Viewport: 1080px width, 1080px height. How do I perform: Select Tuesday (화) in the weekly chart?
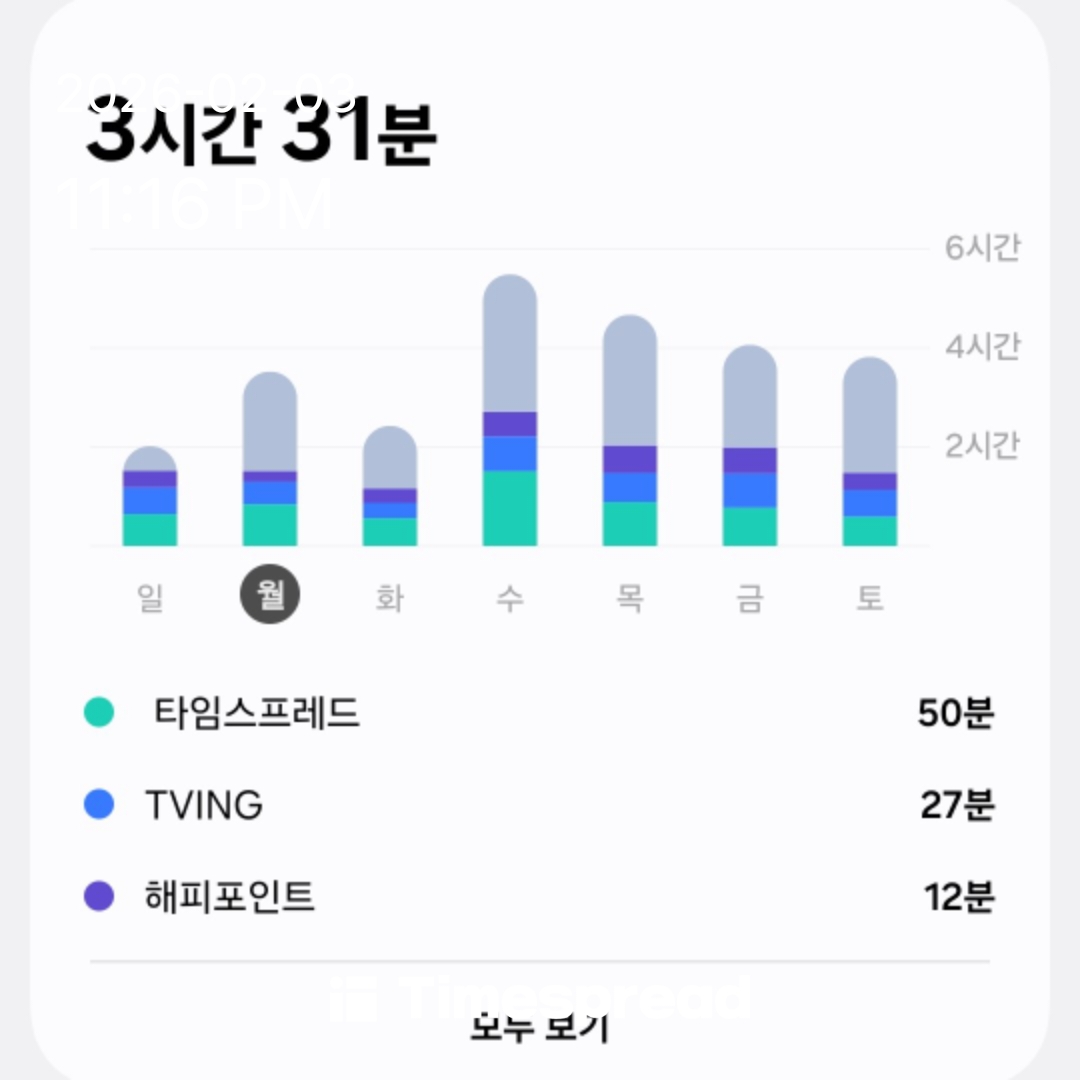coord(390,598)
